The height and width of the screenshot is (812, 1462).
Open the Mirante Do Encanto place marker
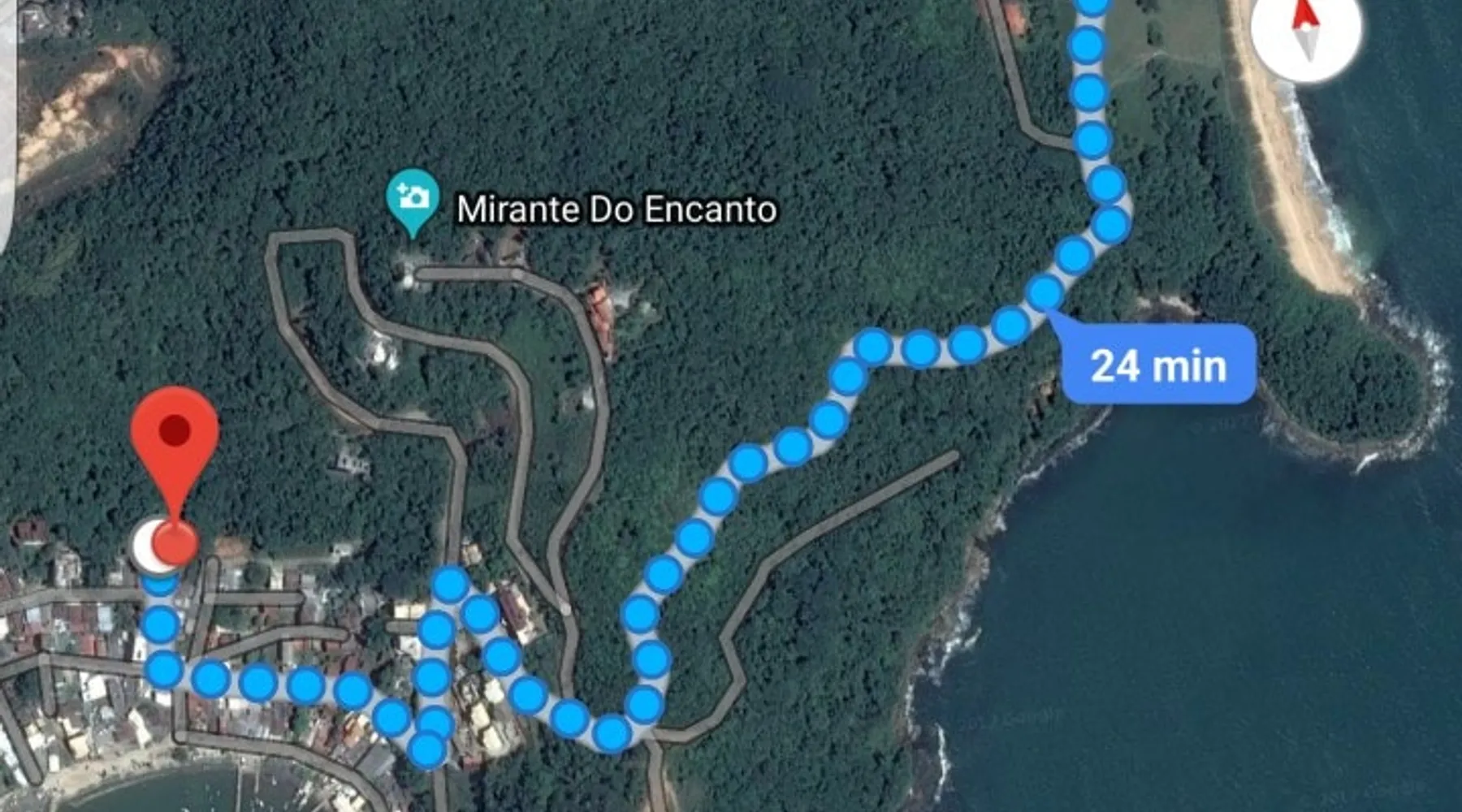[413, 198]
